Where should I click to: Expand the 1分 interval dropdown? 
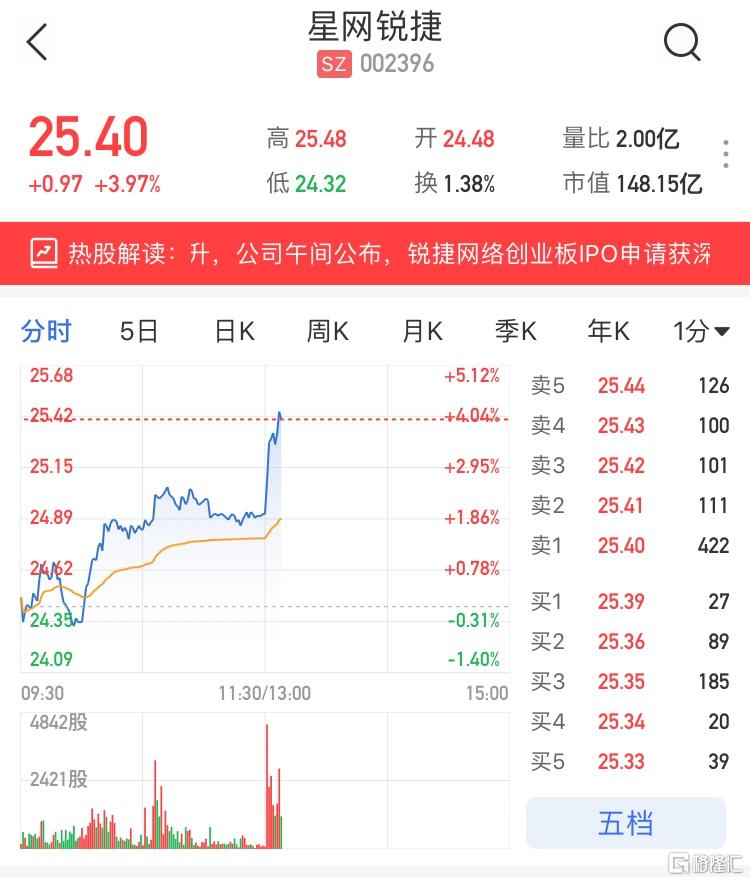(700, 331)
